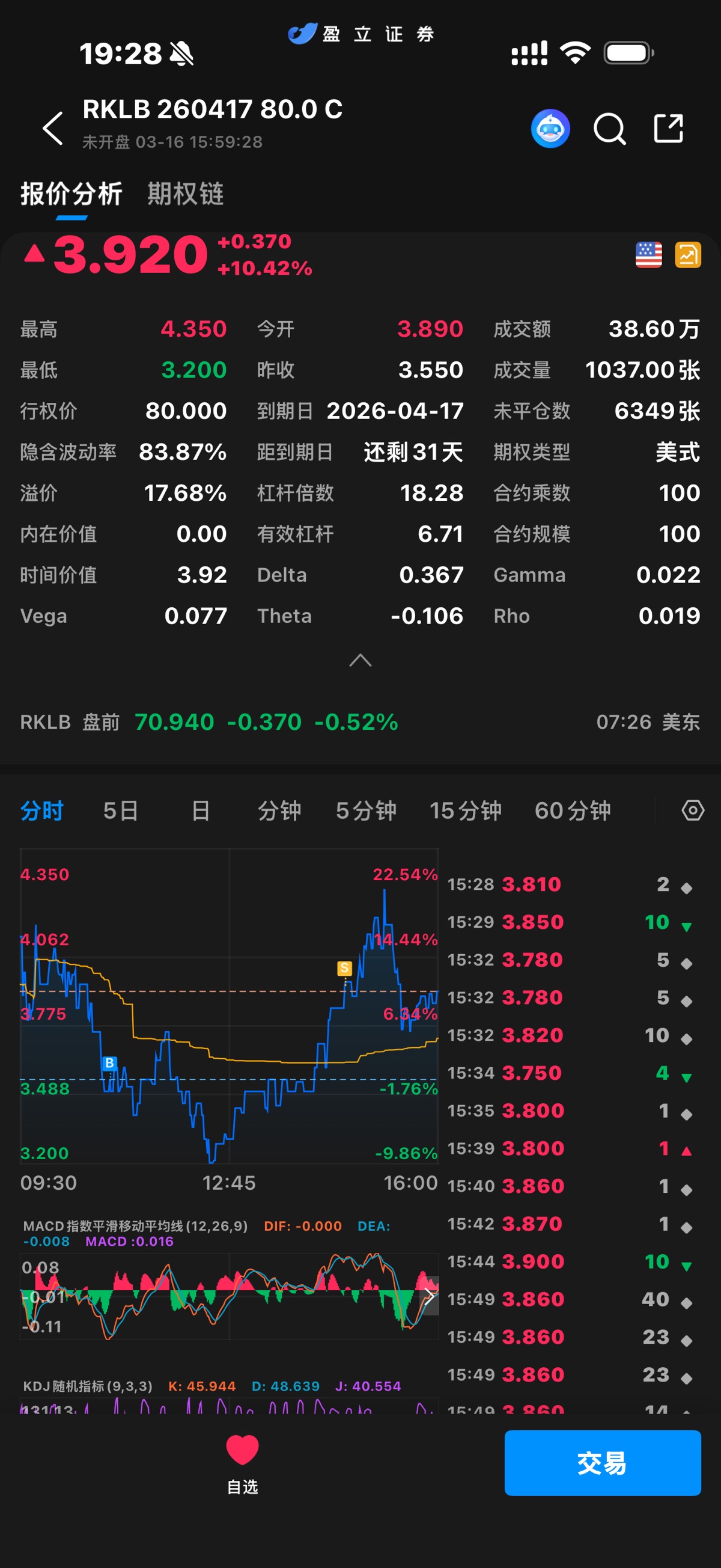Open chart settings hexagon icon
The width and height of the screenshot is (721, 1568).
692,810
